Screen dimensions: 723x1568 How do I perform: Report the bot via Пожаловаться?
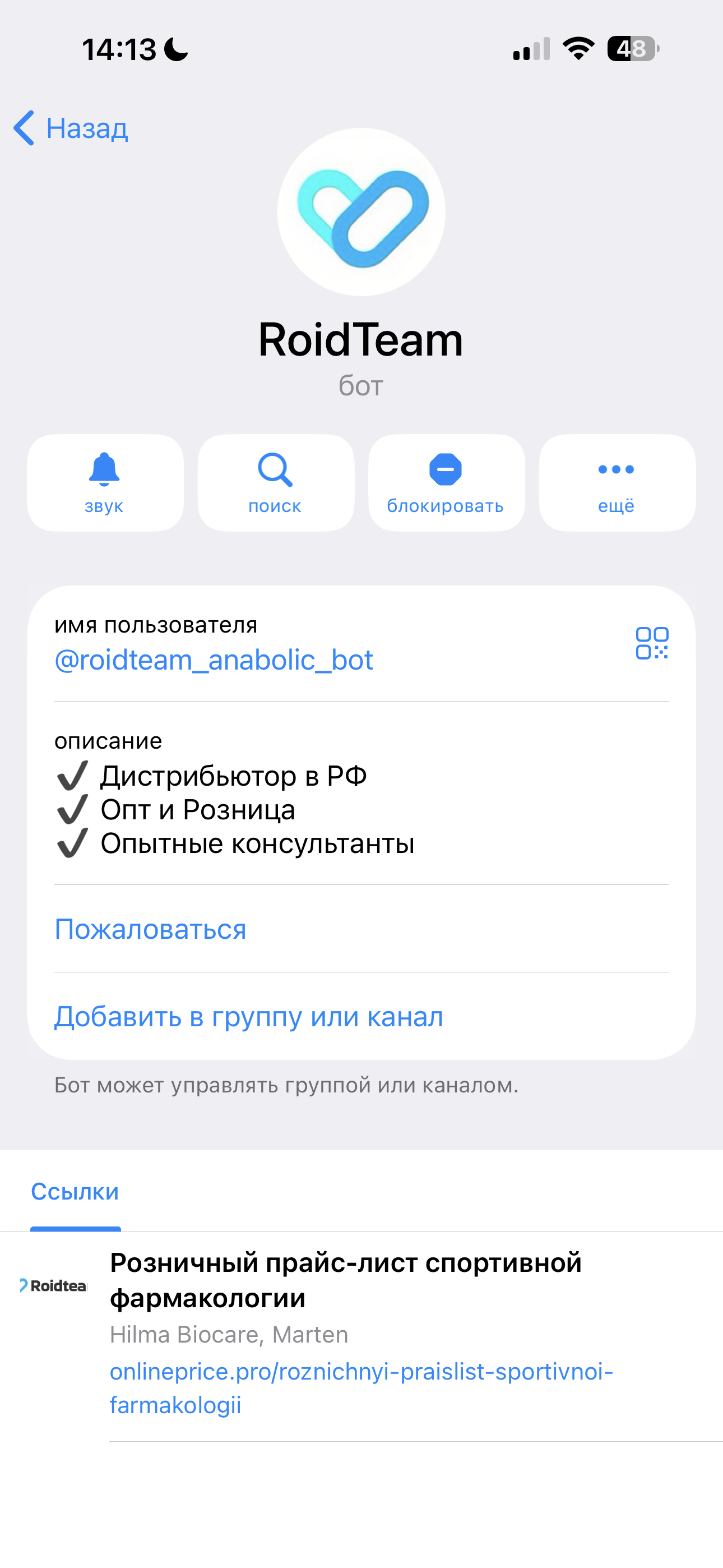[150, 929]
